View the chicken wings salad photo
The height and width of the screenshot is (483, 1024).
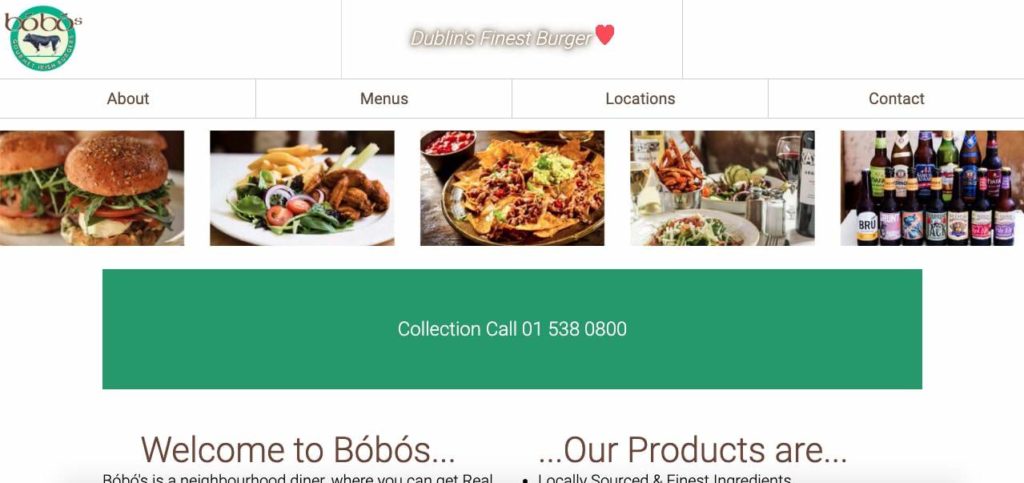tap(302, 188)
